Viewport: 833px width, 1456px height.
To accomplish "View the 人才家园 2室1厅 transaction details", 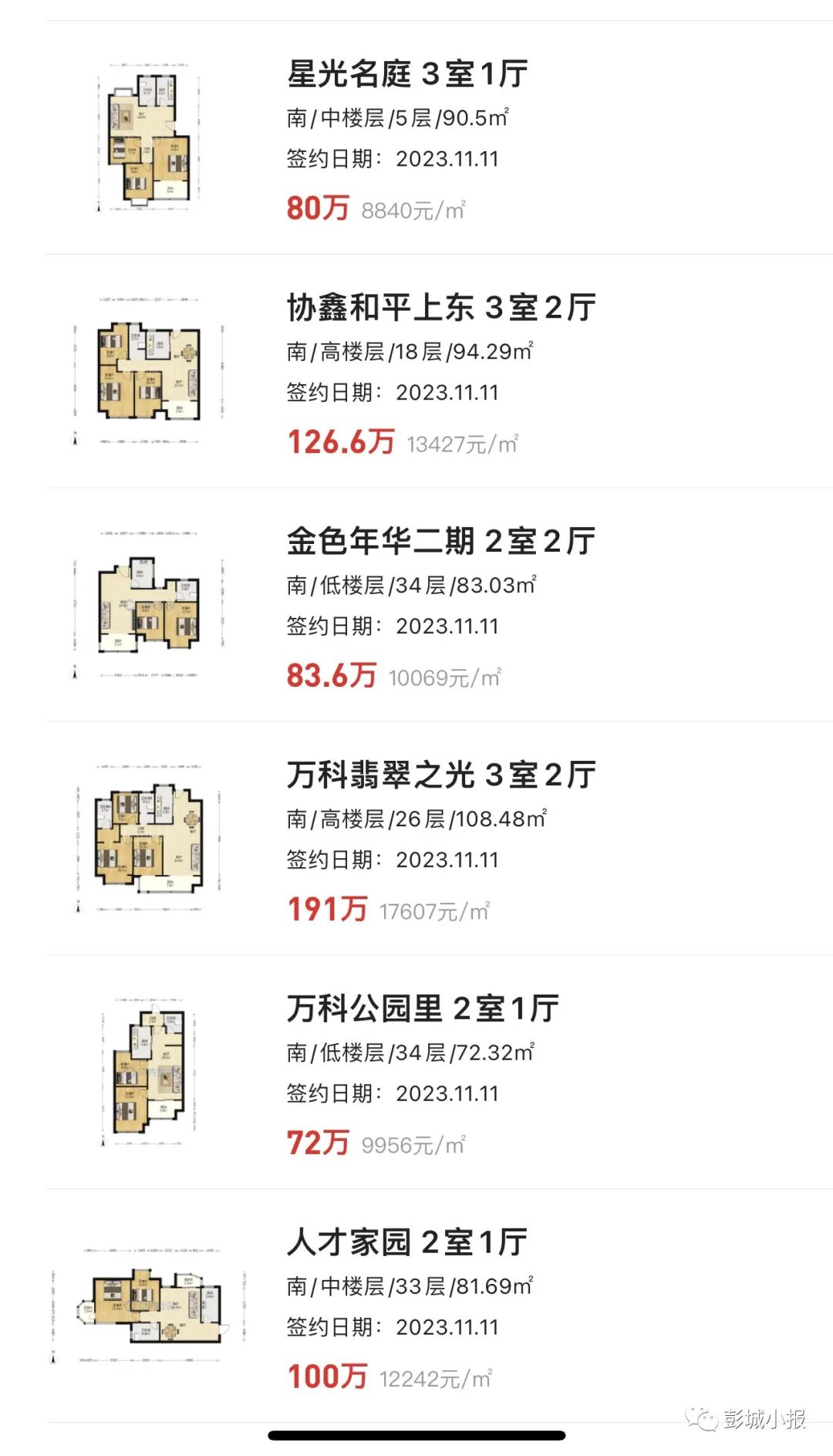I will coord(440,1307).
